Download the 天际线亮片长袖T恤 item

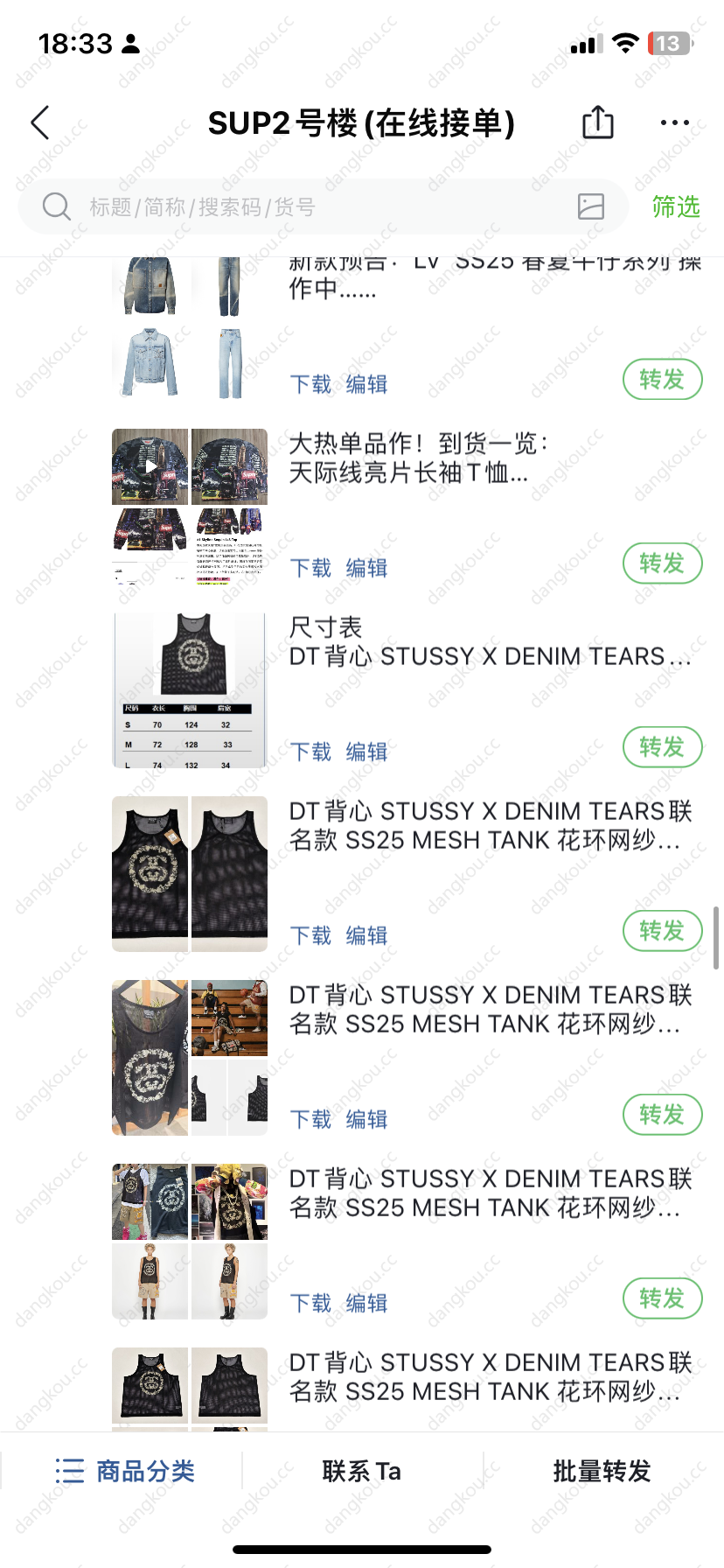pos(310,569)
